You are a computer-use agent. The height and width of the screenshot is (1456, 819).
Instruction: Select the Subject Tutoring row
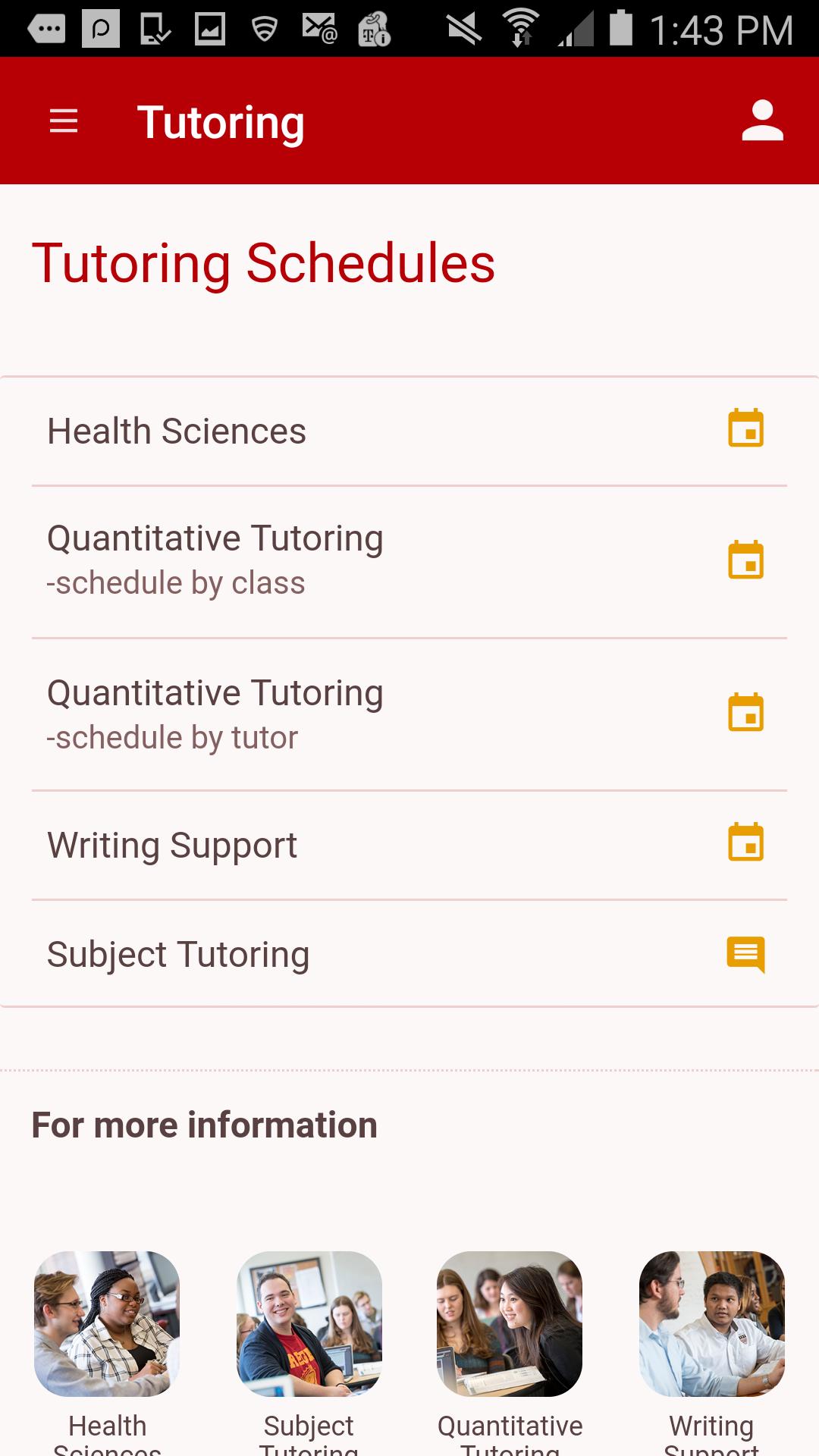[409, 954]
